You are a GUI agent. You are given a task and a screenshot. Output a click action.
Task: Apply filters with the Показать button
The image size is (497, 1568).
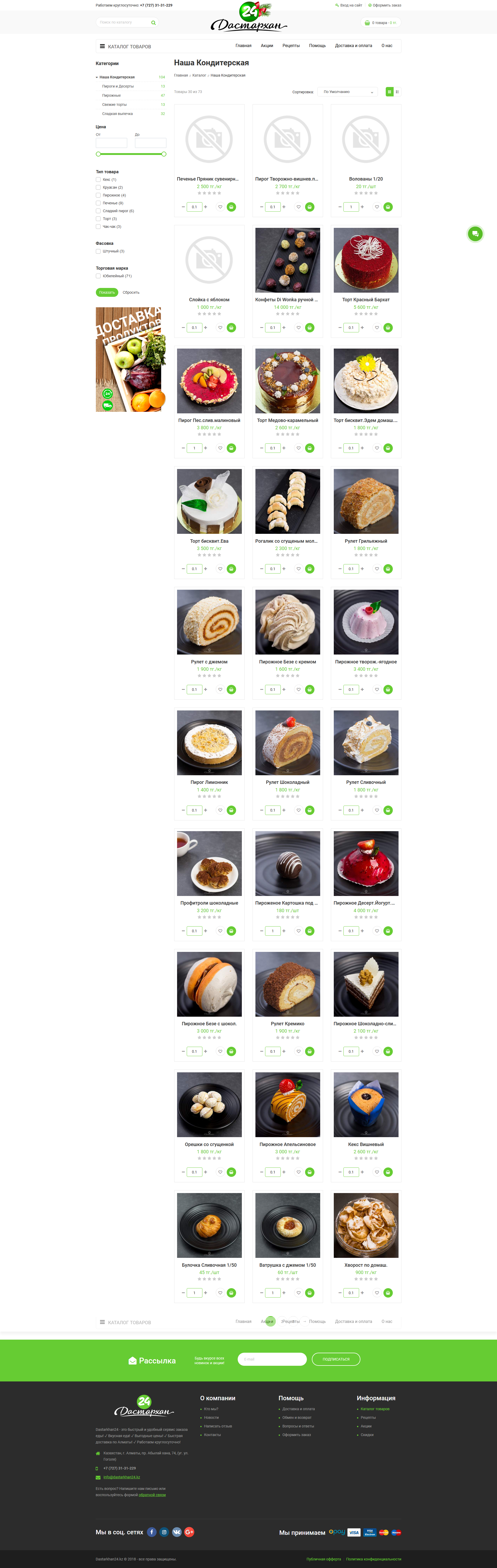coord(107,292)
